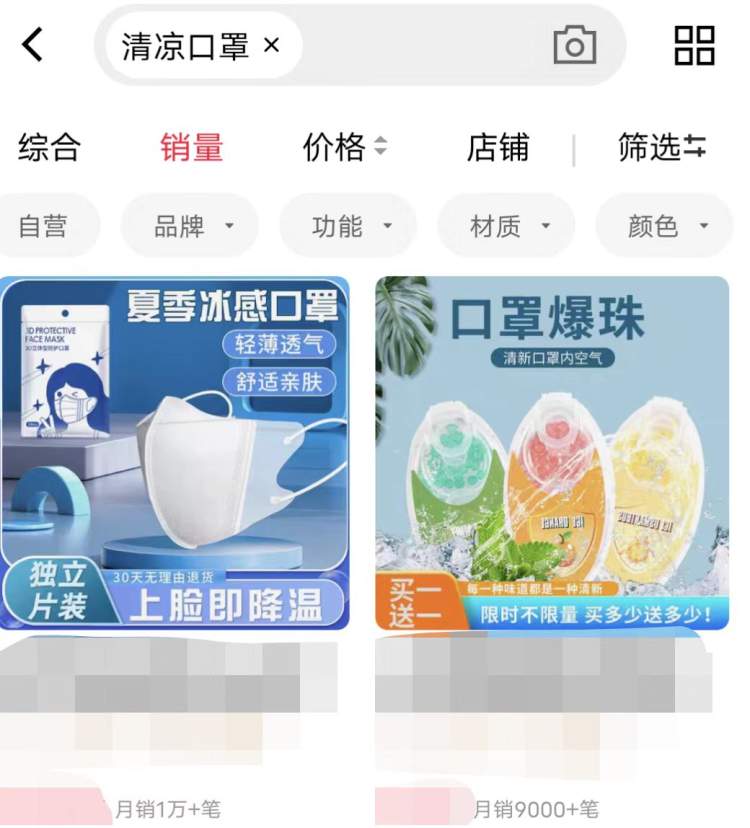Open camera image search
This screenshot has height=828, width=750.
click(x=574, y=46)
